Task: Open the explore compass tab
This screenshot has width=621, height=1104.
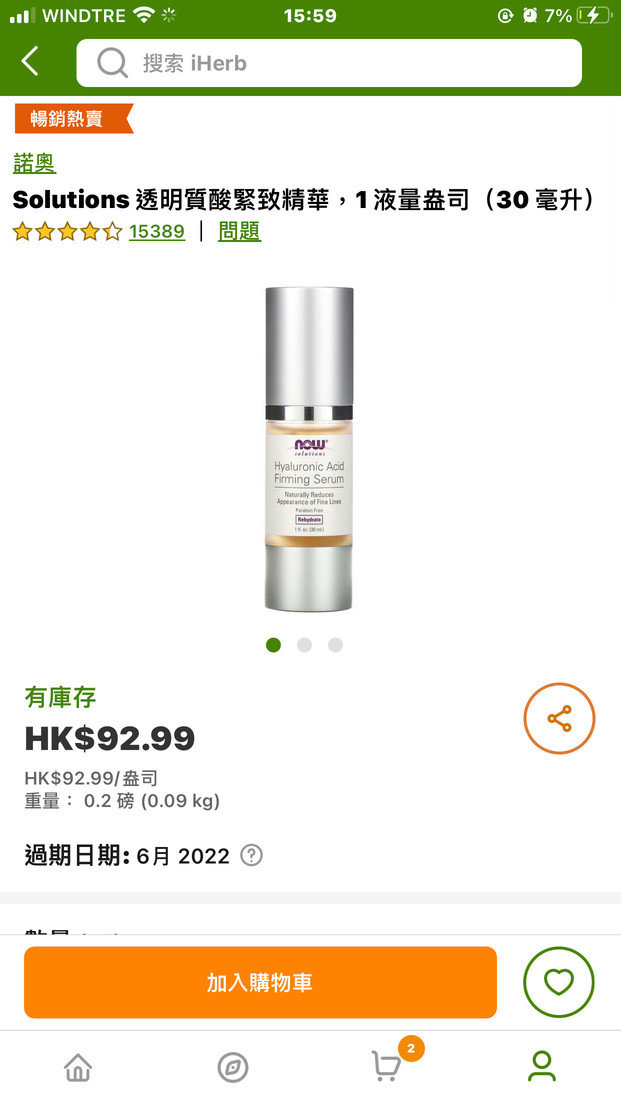Action: click(x=232, y=1067)
